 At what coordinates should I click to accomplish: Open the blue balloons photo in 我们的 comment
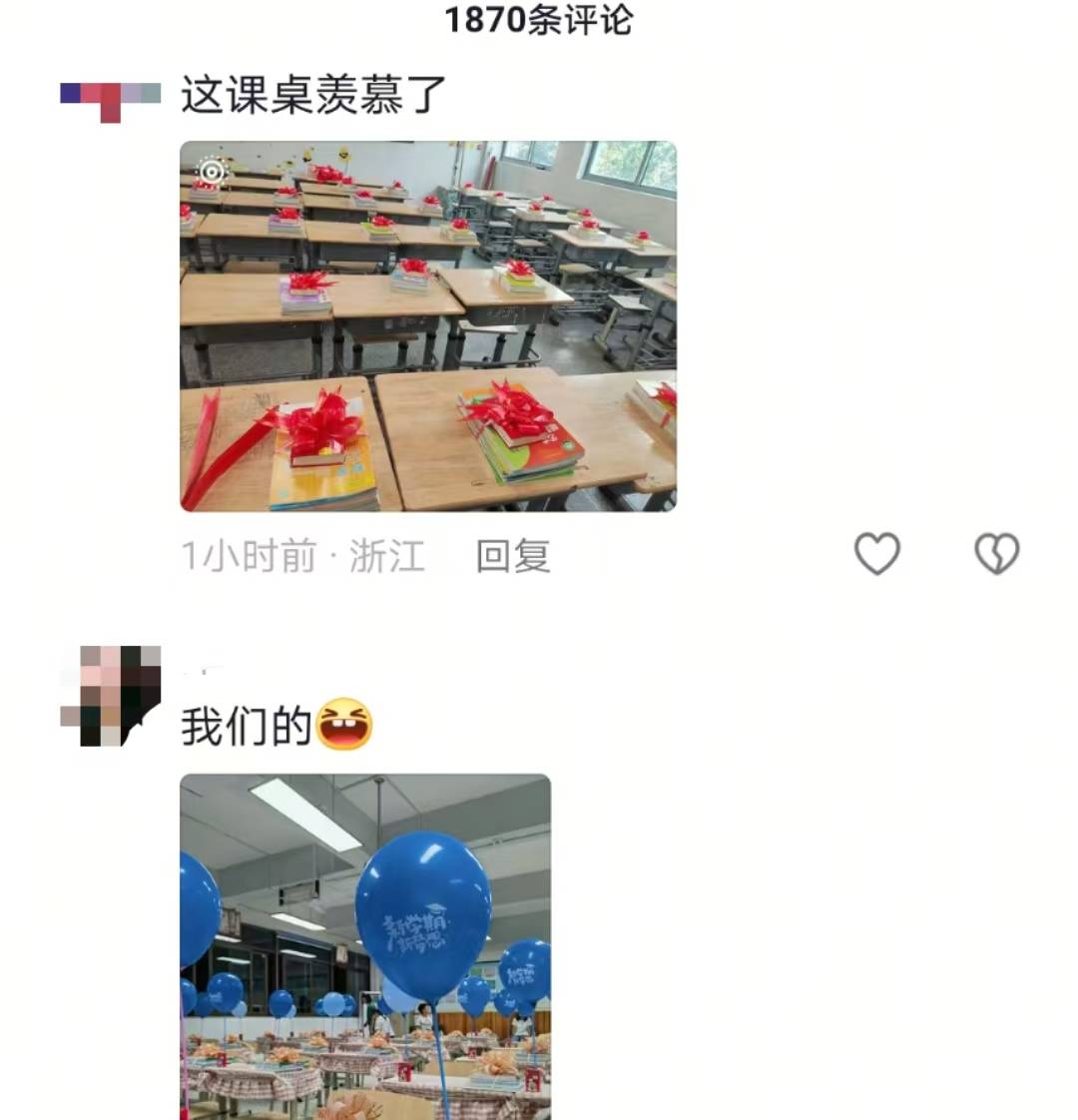(364, 945)
